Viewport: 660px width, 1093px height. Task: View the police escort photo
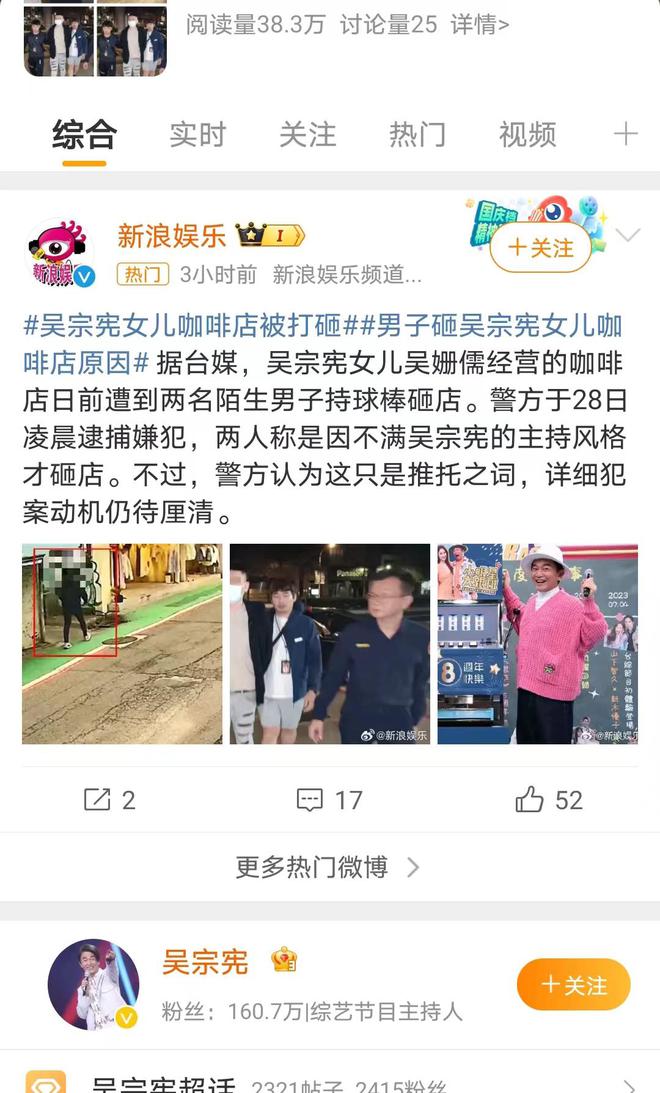[329, 643]
